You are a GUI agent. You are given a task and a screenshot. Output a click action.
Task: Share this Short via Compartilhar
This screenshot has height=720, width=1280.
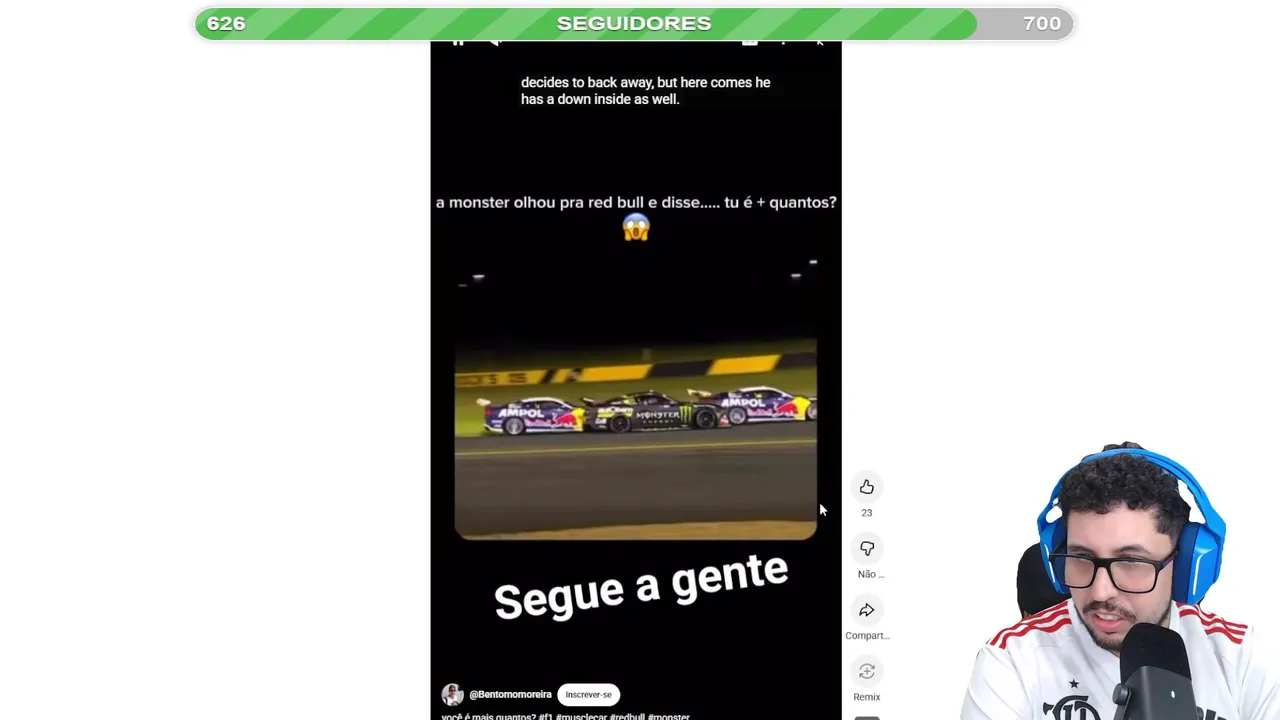(x=866, y=610)
